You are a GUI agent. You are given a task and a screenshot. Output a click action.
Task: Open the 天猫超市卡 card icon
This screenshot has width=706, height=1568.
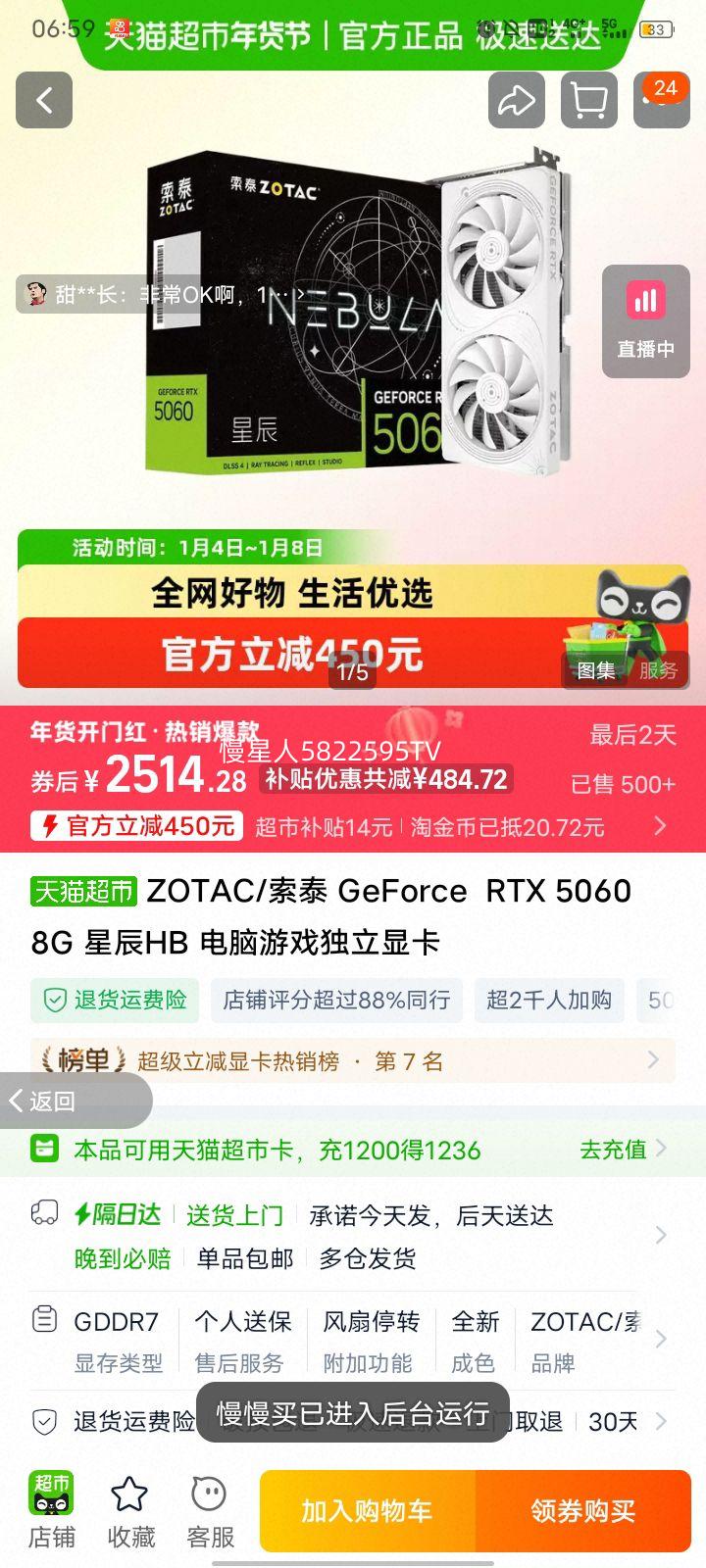pos(43,1150)
